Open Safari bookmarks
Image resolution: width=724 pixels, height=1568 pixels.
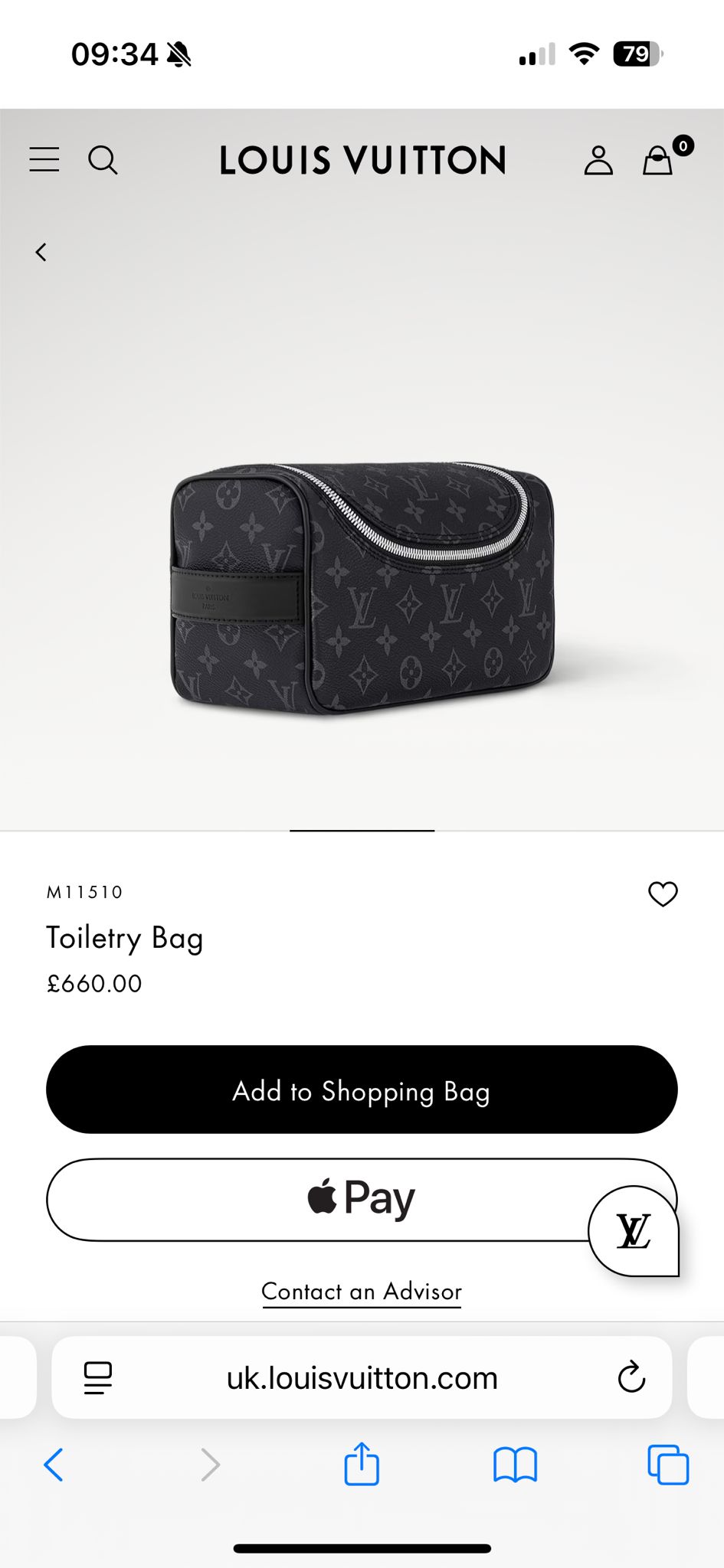click(515, 1465)
